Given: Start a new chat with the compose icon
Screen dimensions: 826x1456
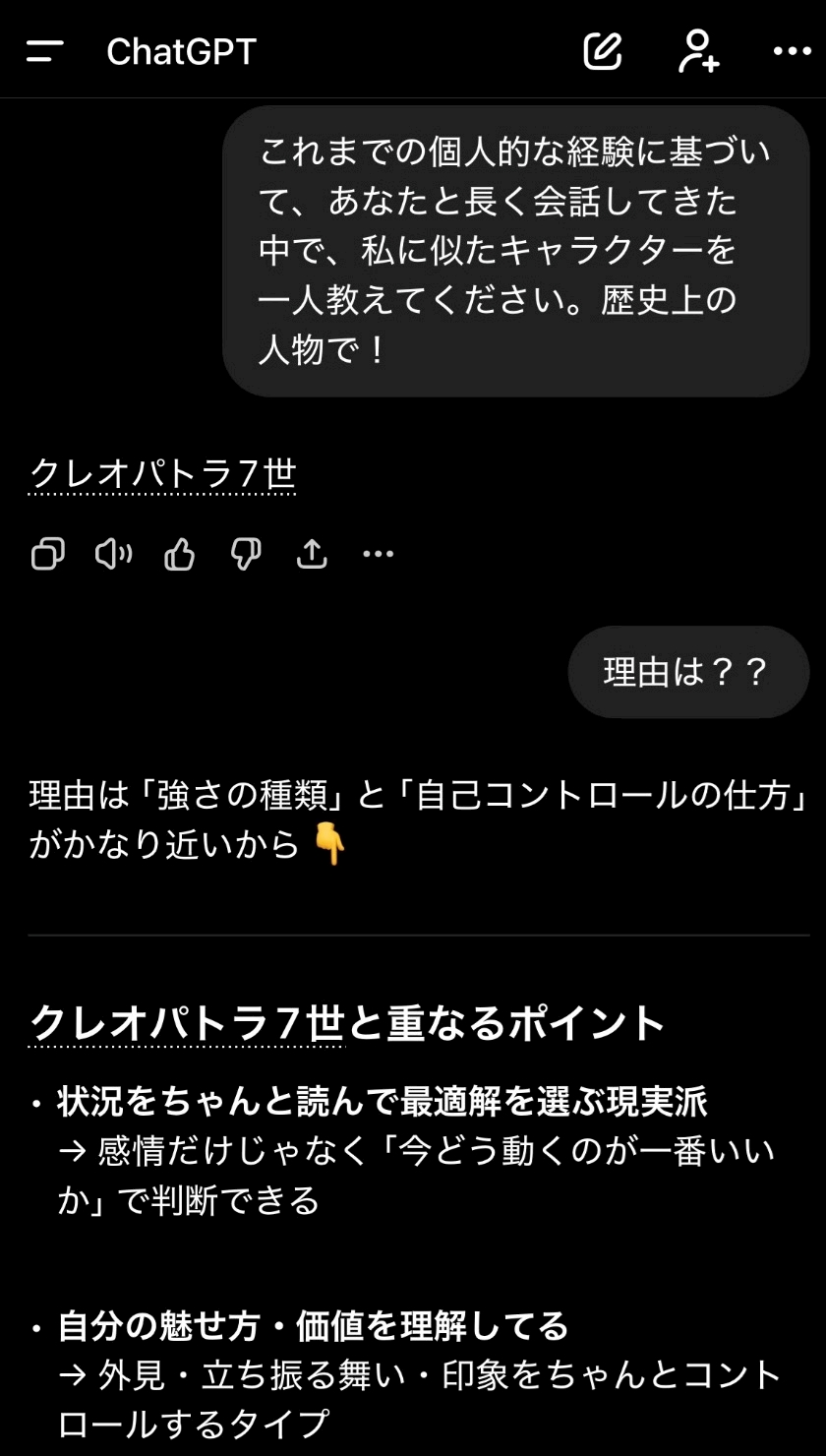Looking at the screenshot, I should pos(603,51).
